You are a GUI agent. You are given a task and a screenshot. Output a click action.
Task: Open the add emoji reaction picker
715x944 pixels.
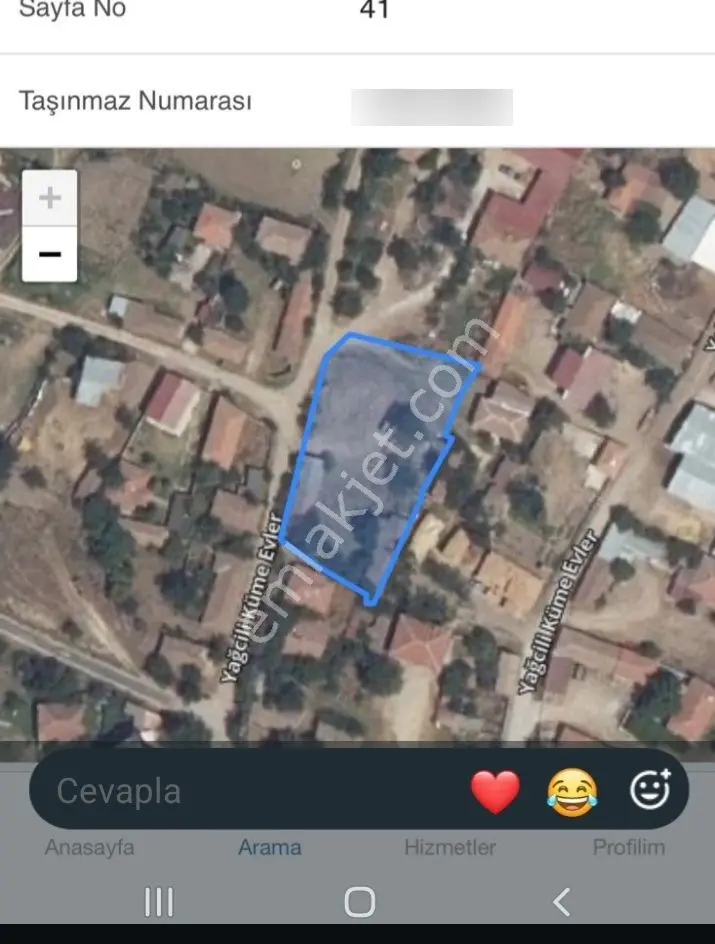pos(650,789)
